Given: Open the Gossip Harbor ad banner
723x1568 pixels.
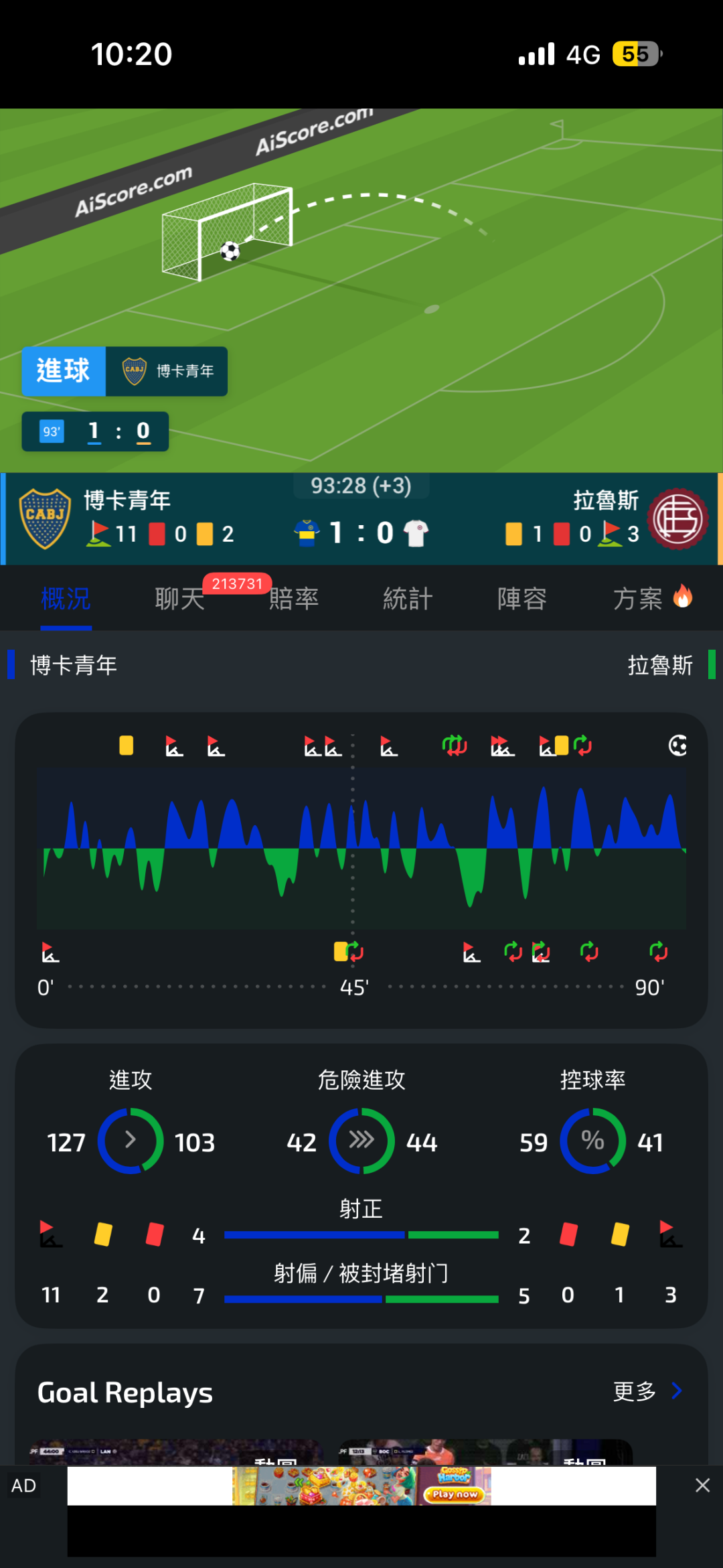Looking at the screenshot, I should (x=361, y=1486).
